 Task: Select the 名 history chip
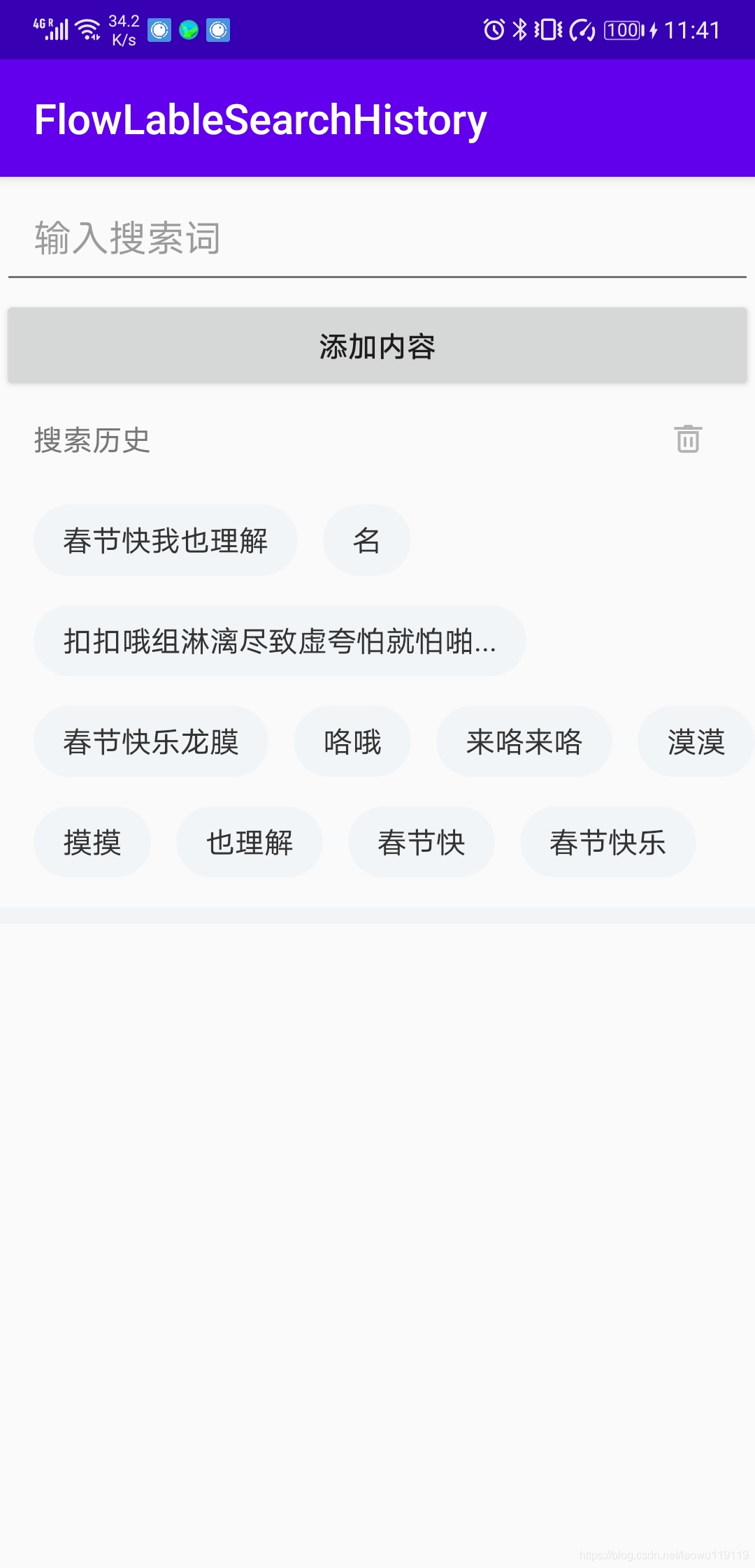coord(367,540)
